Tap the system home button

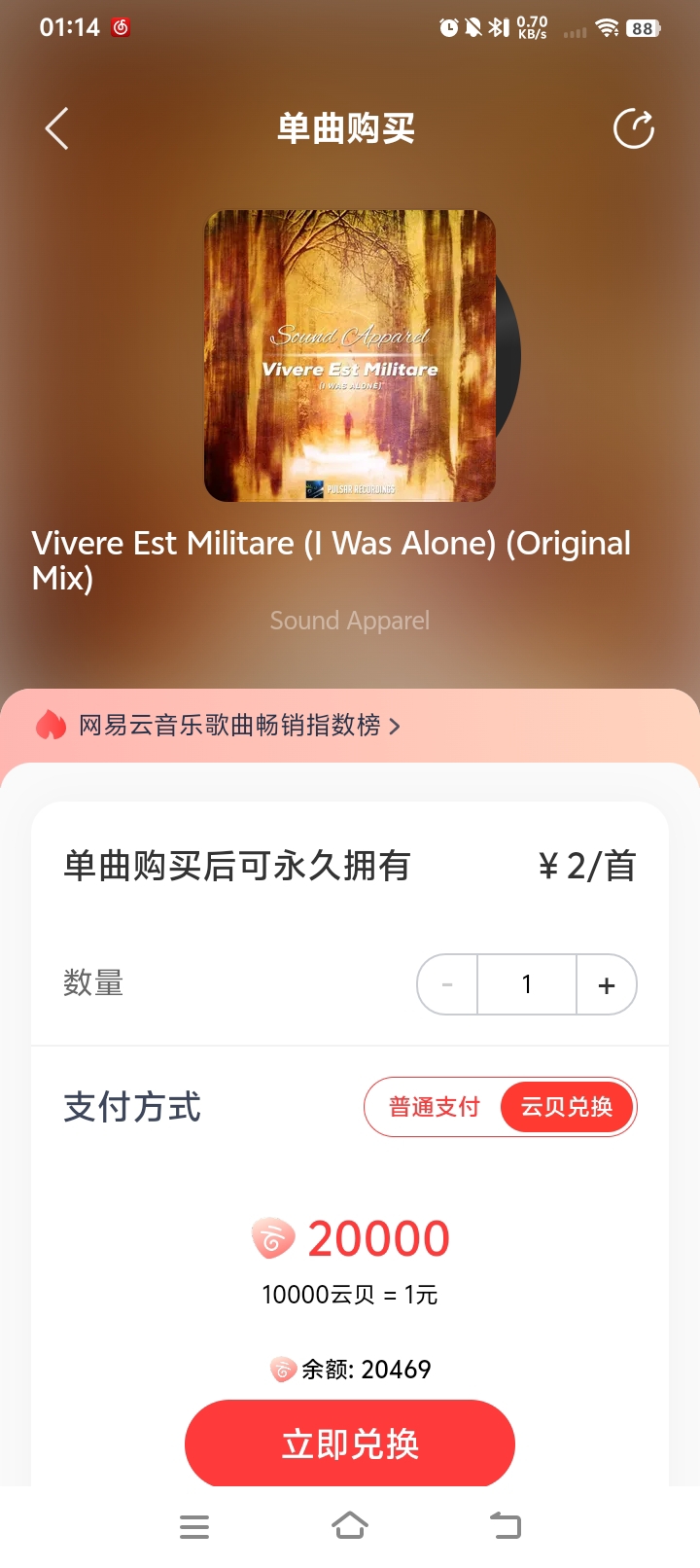point(350,1525)
